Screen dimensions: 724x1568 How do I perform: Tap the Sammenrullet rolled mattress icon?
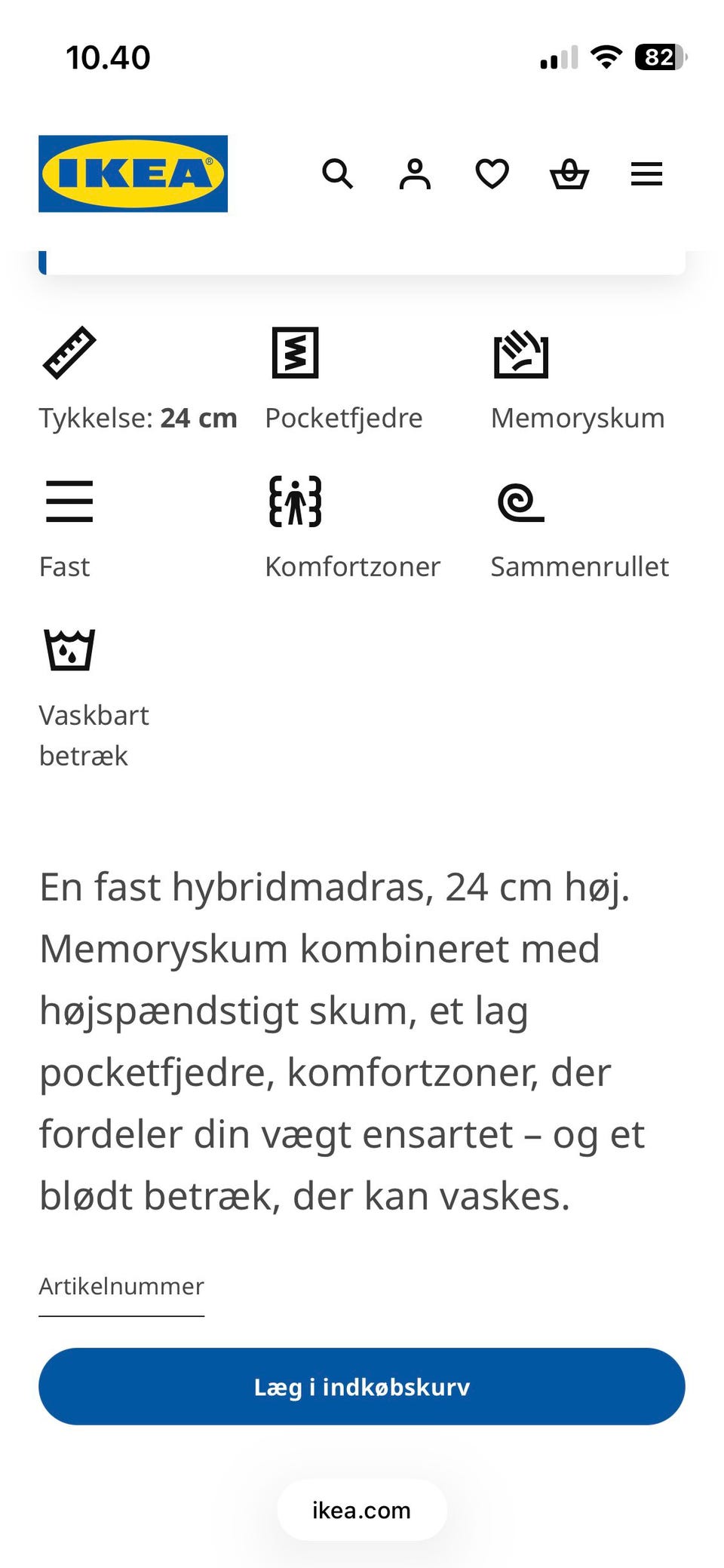pyautogui.click(x=523, y=502)
